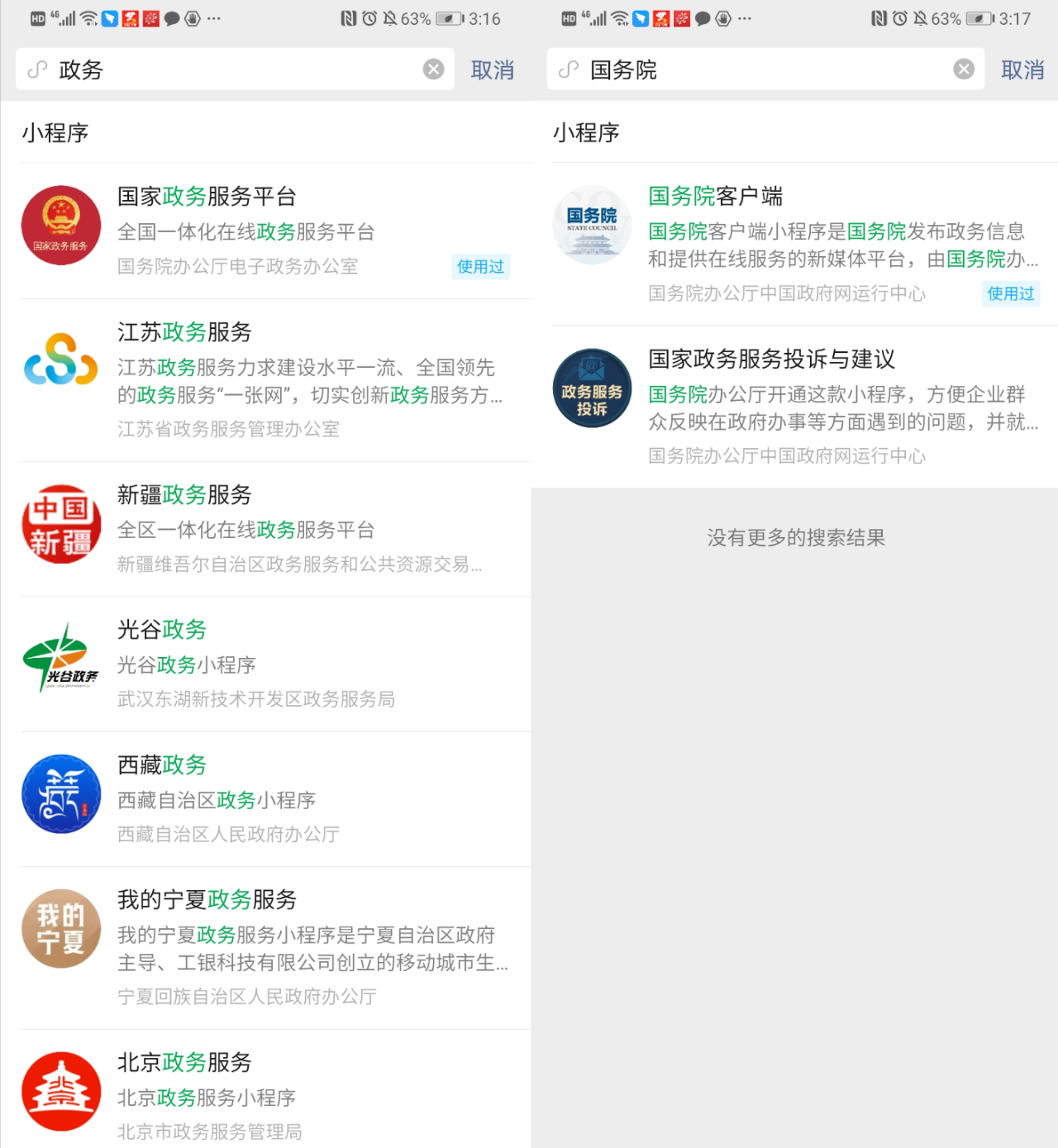Select 新疆政务服务 from results

[264, 528]
